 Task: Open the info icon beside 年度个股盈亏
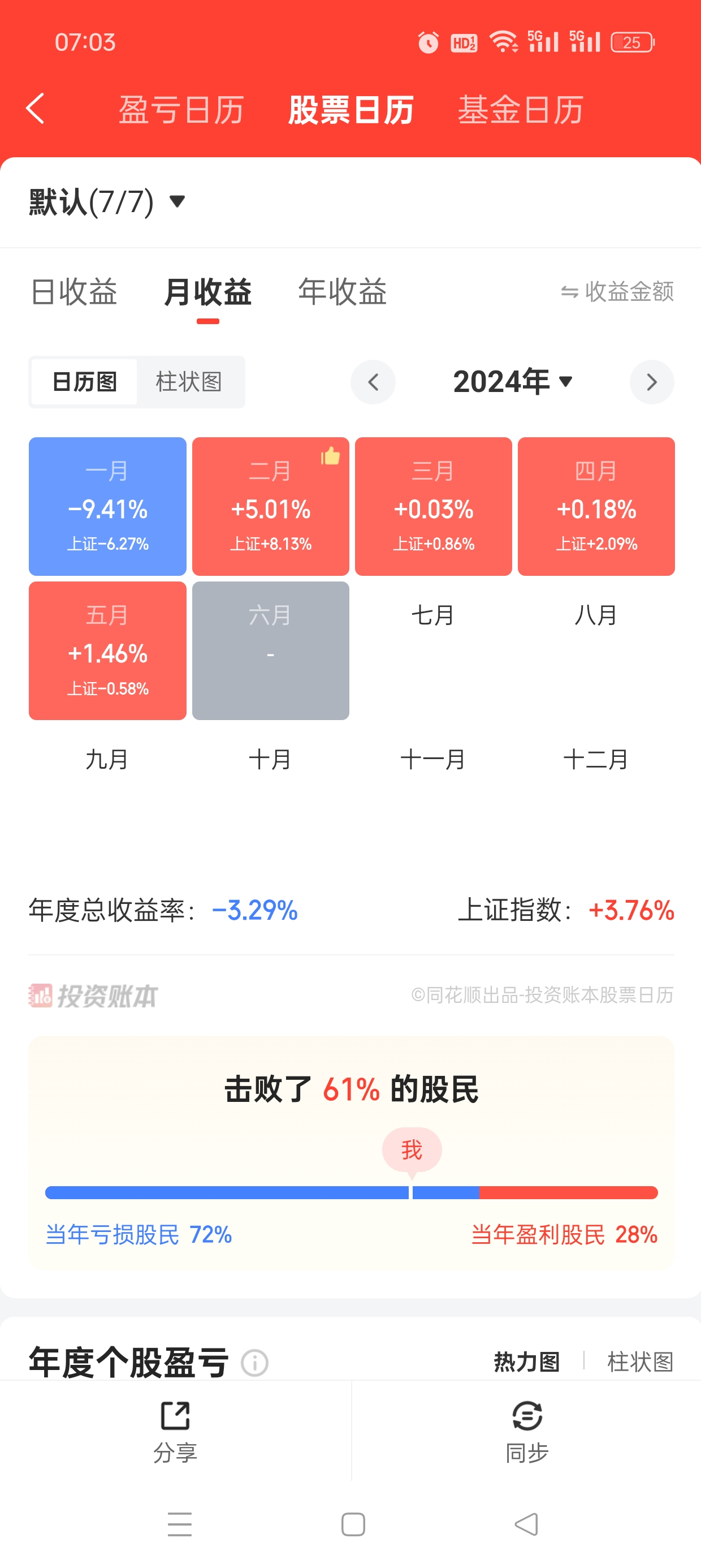(254, 1362)
